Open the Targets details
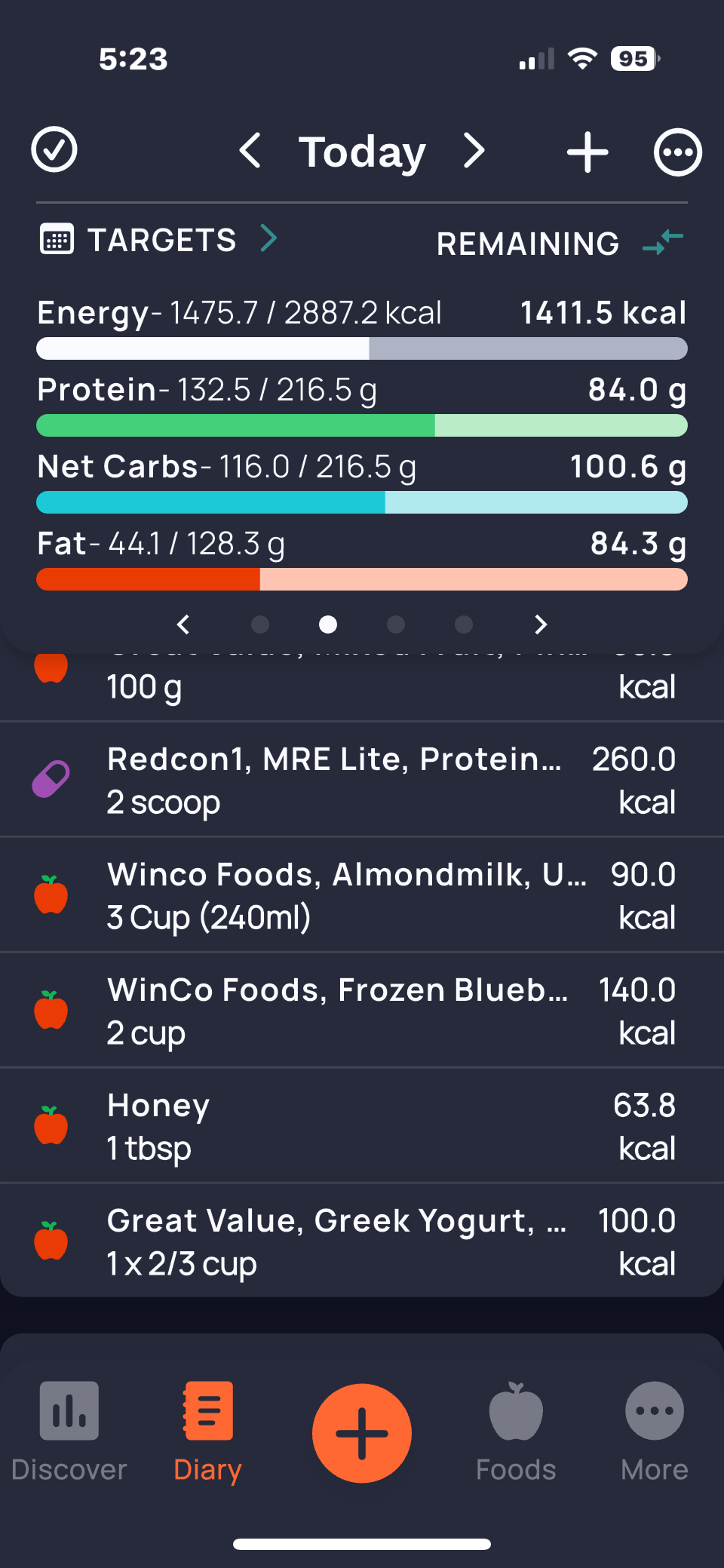 160,240
